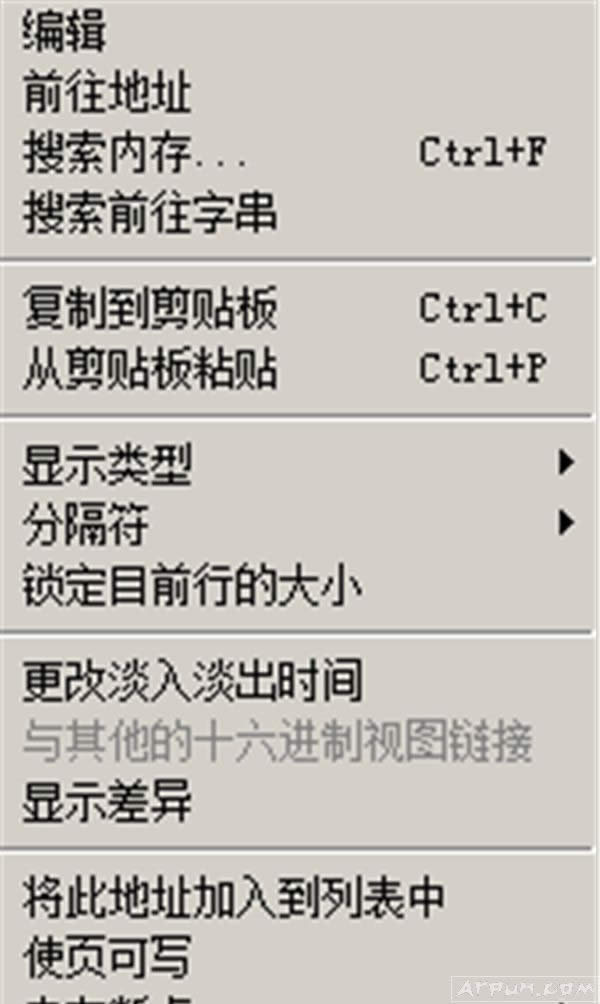Select 将此地址加入到列表中
This screenshot has width=600, height=1004.
tap(233, 897)
